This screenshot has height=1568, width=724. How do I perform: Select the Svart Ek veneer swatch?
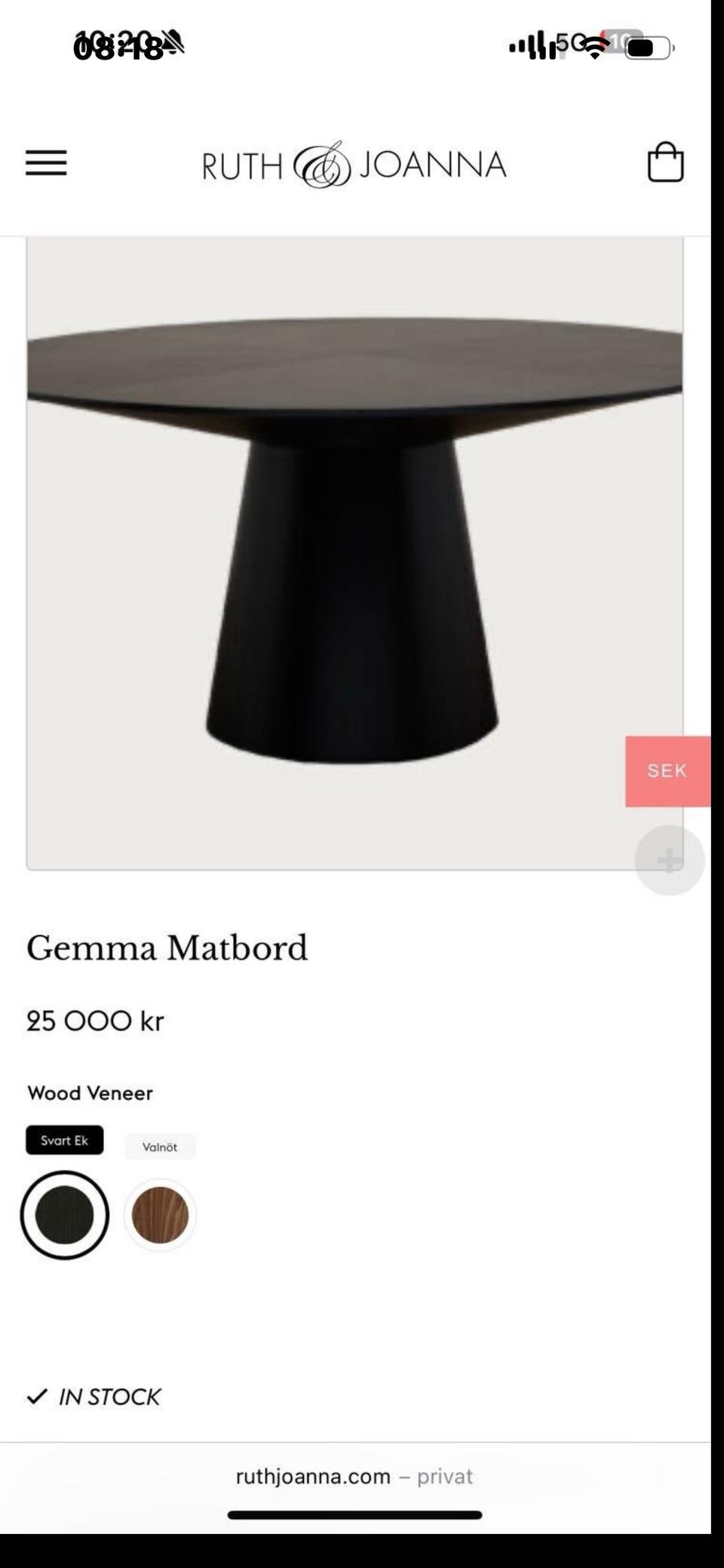tap(65, 1215)
